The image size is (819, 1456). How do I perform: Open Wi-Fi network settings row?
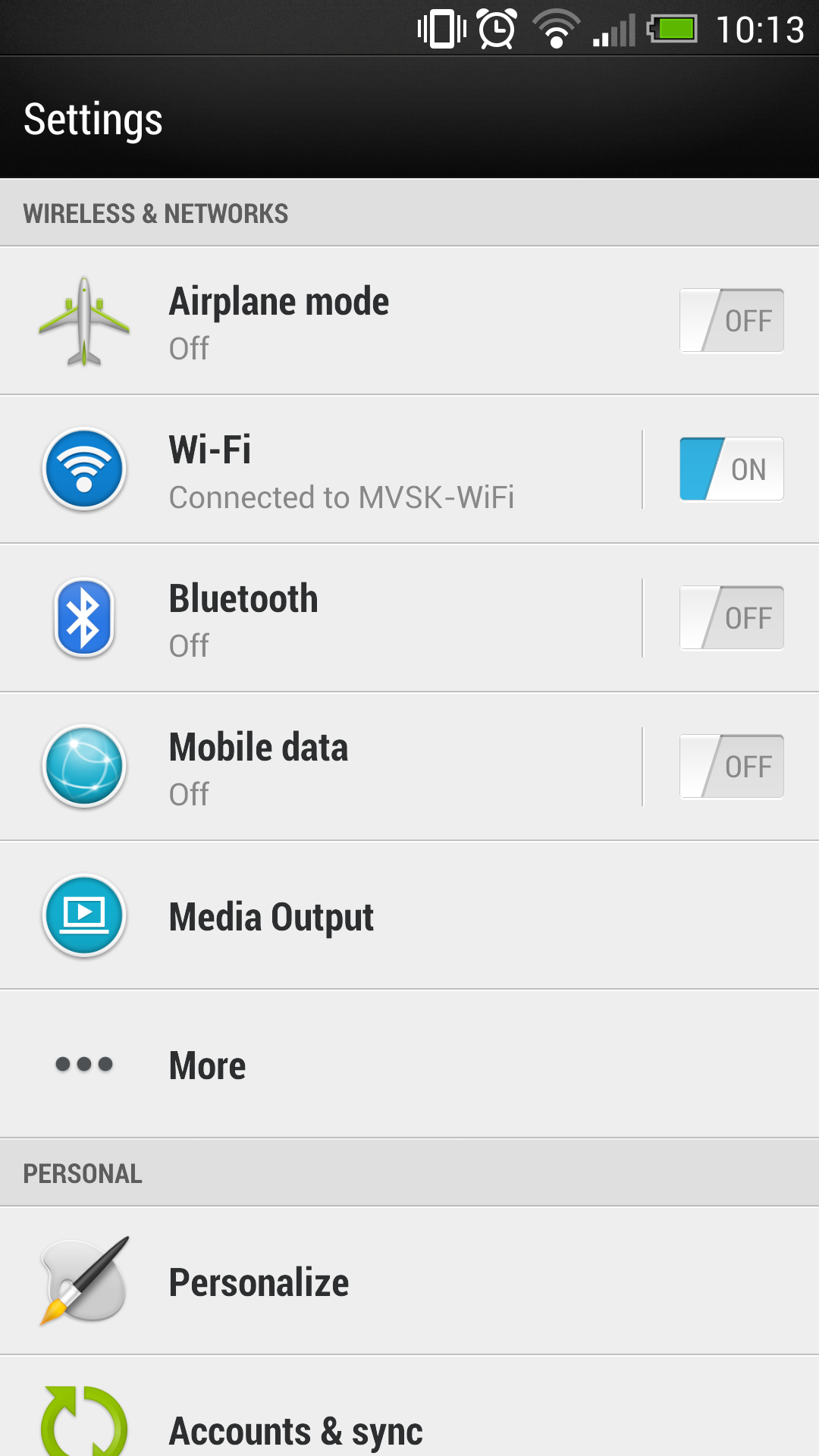(x=341, y=470)
